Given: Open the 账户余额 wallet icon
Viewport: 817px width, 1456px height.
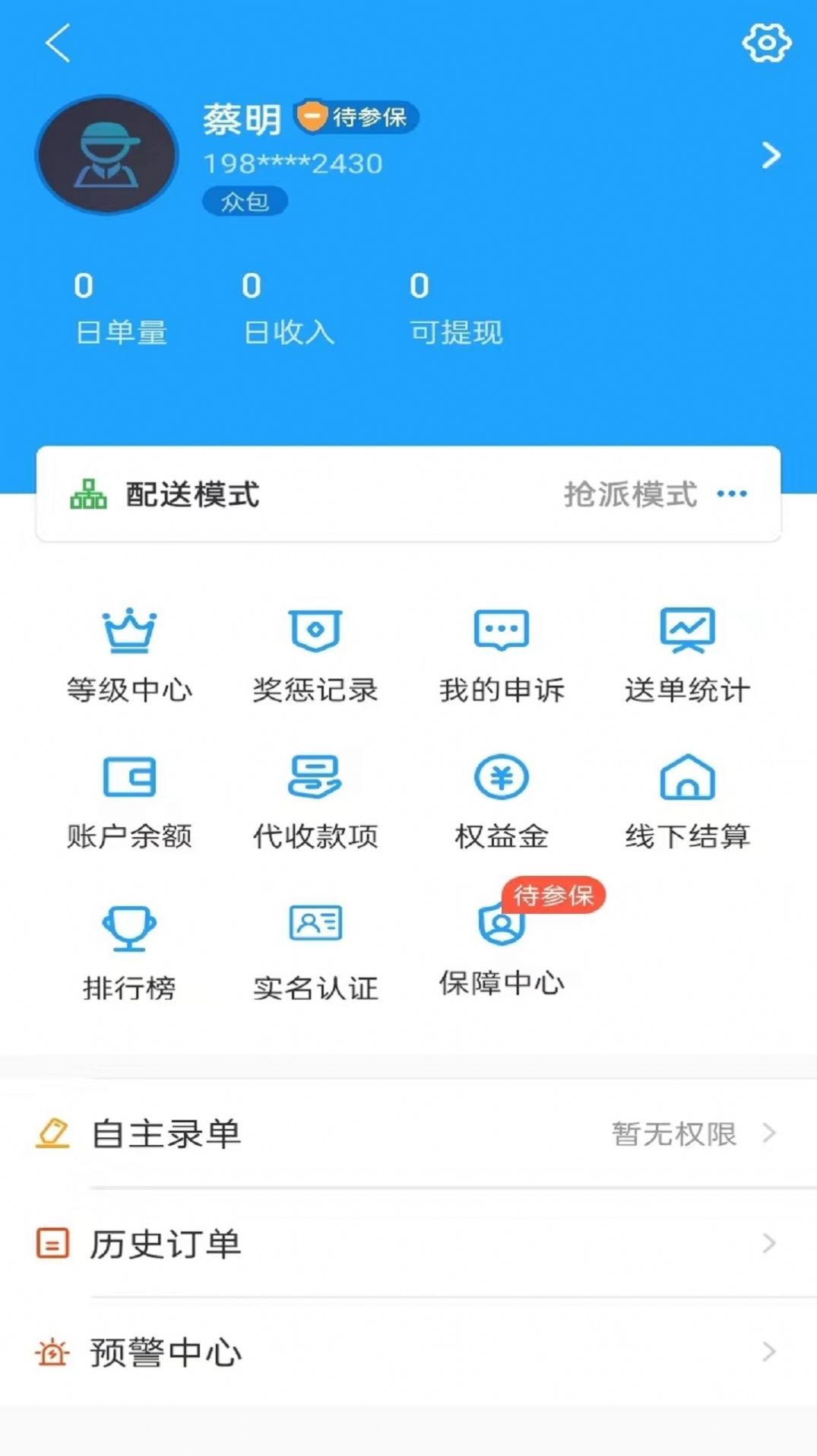Looking at the screenshot, I should (x=129, y=777).
